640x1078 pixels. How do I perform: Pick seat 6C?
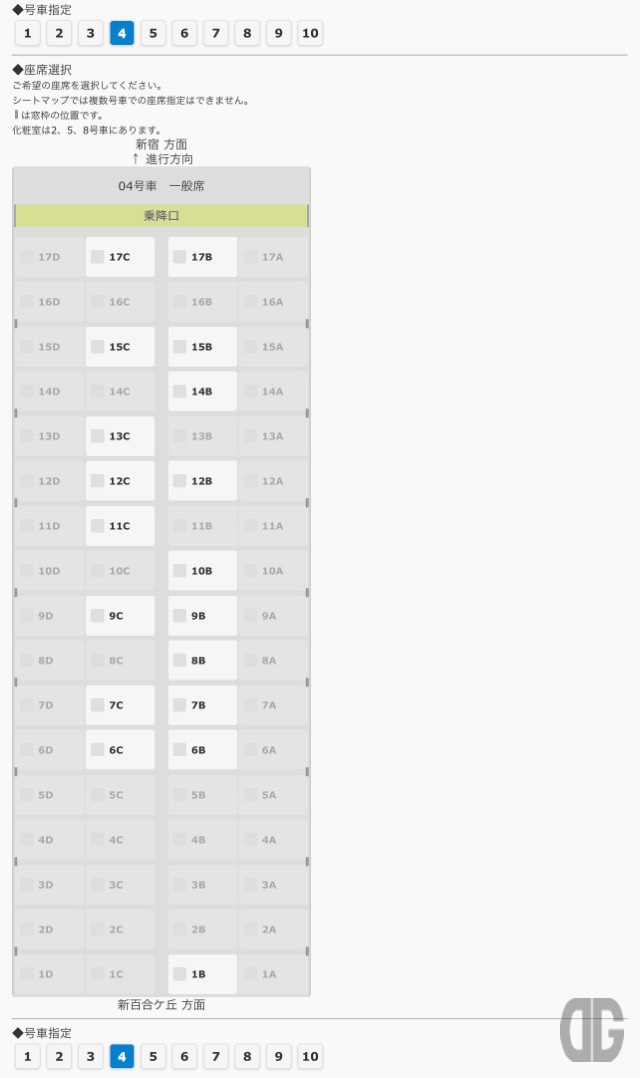(x=120, y=750)
